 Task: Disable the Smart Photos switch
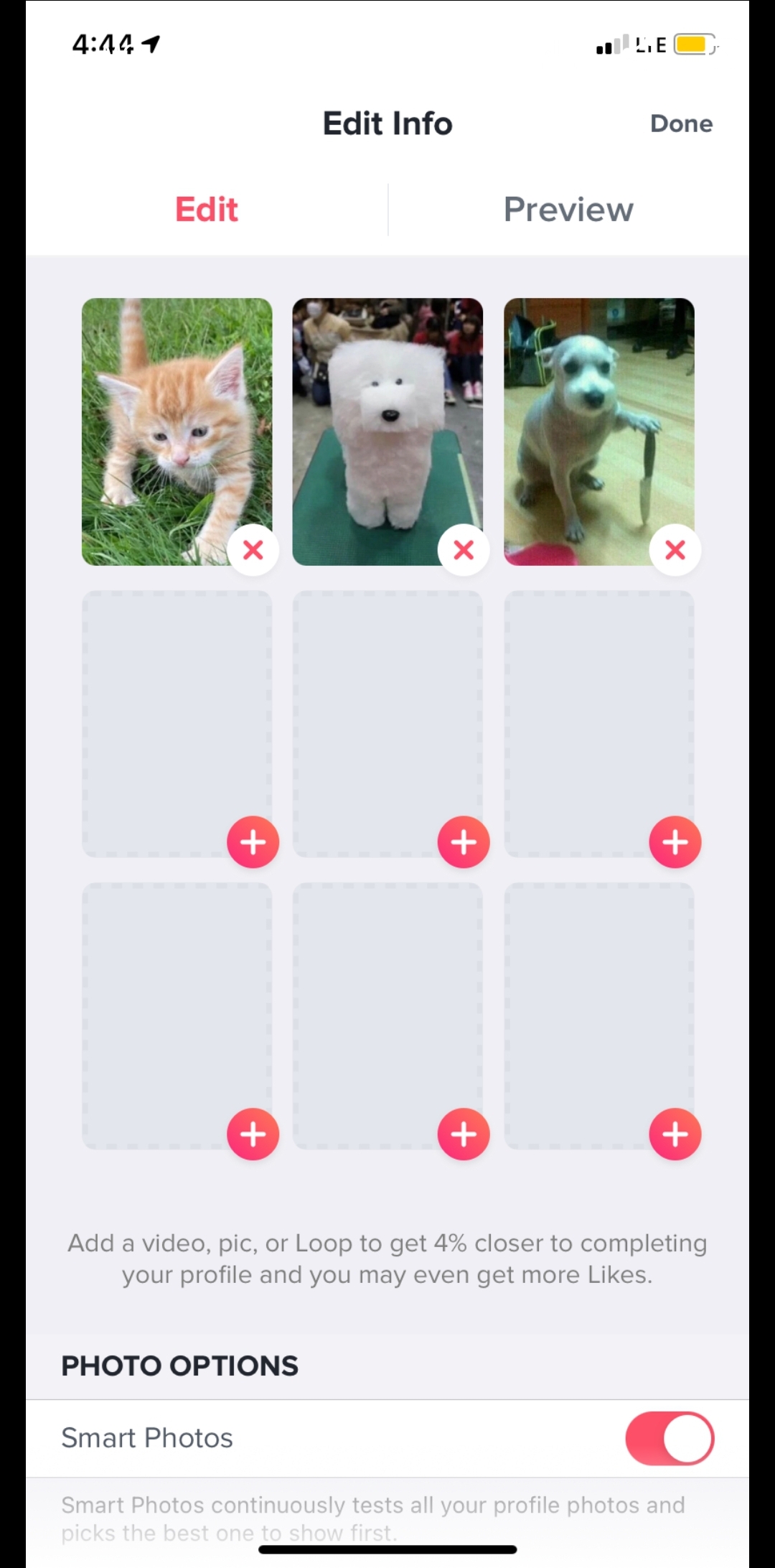point(670,1438)
